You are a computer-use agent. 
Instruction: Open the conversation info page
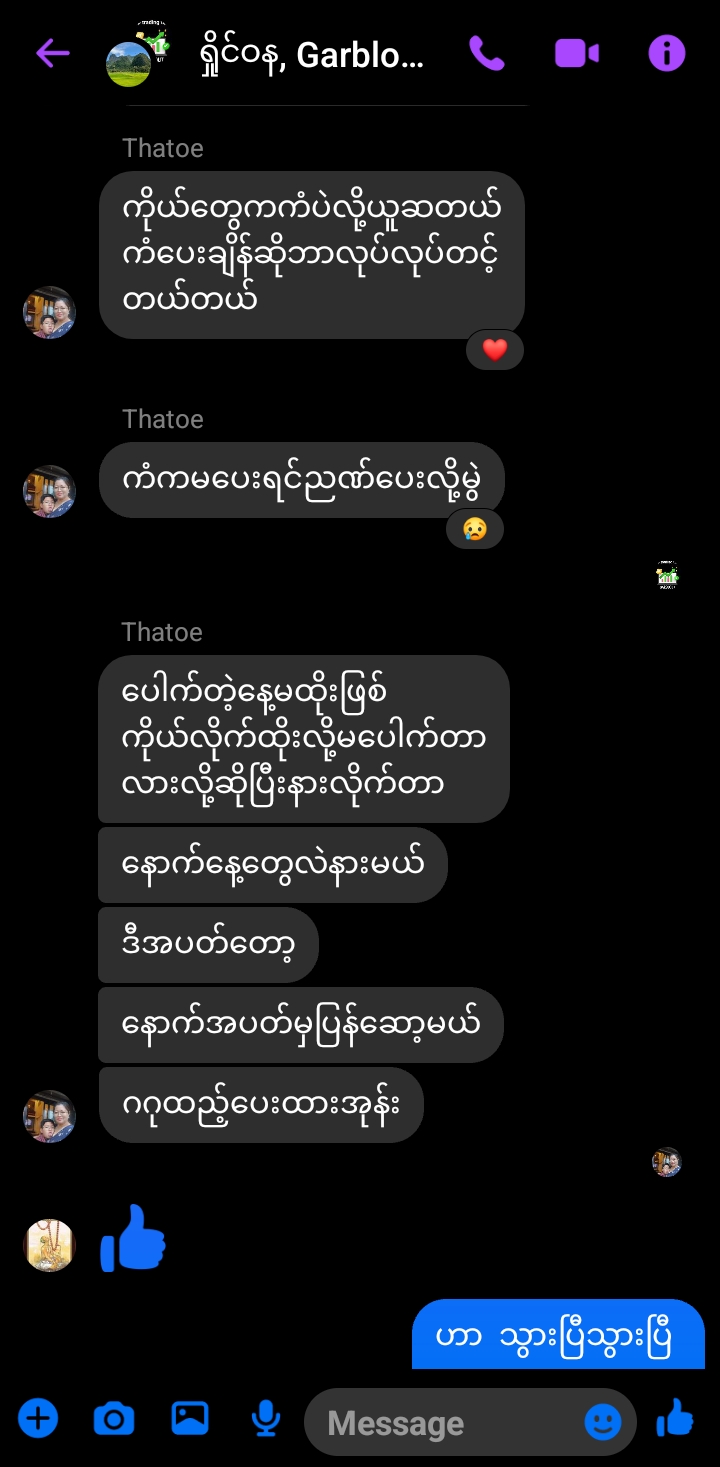(x=666, y=53)
